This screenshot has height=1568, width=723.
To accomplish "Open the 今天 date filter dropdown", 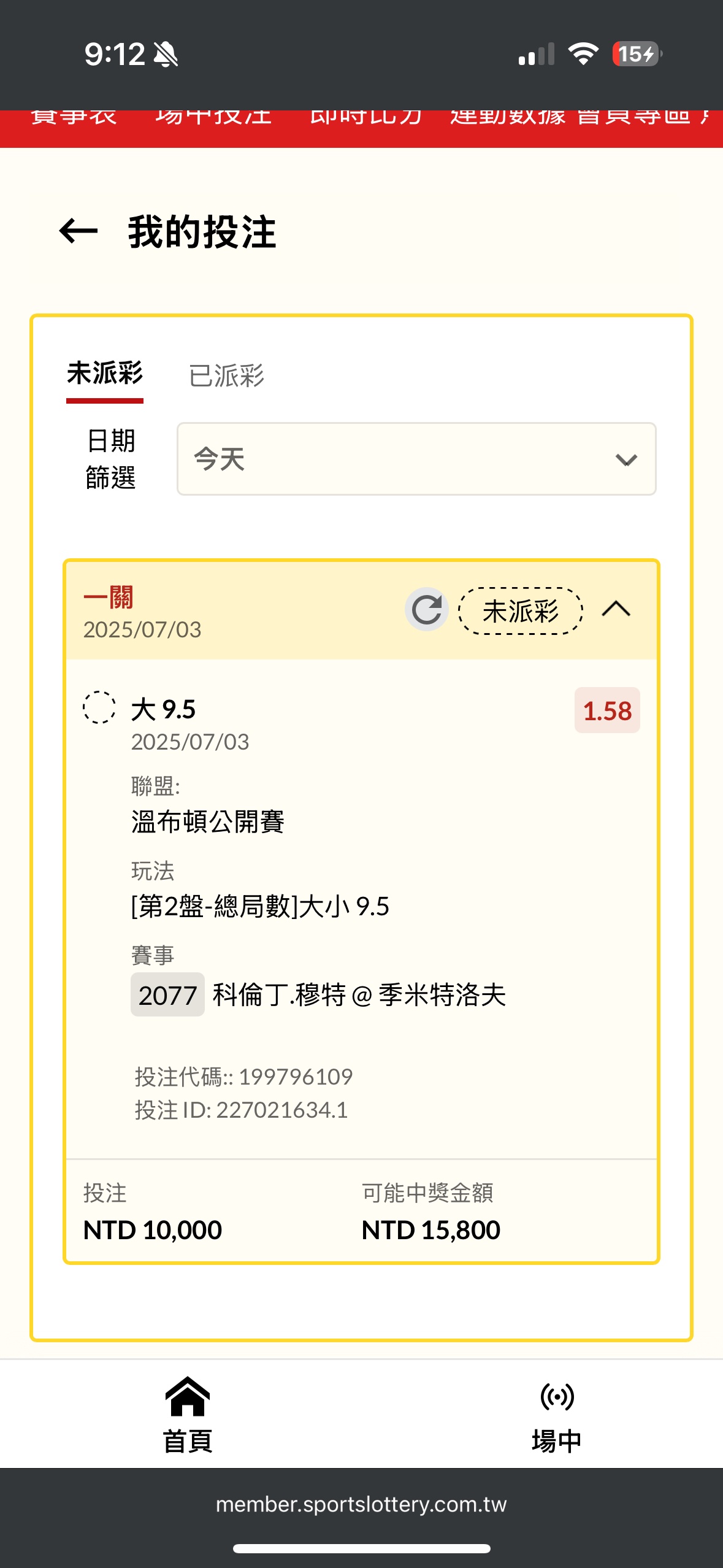I will [x=416, y=459].
